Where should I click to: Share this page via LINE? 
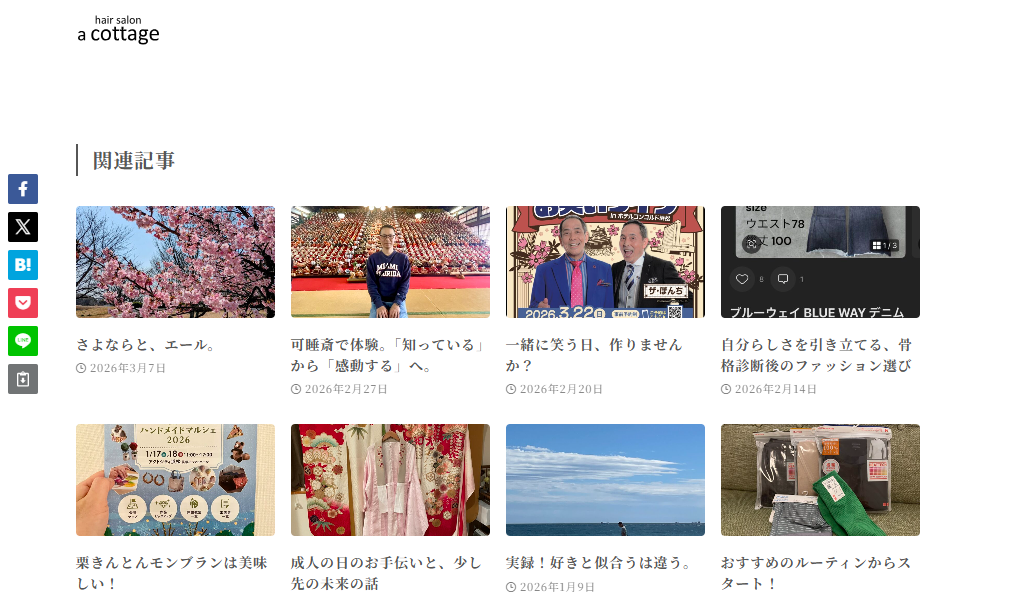coord(23,341)
